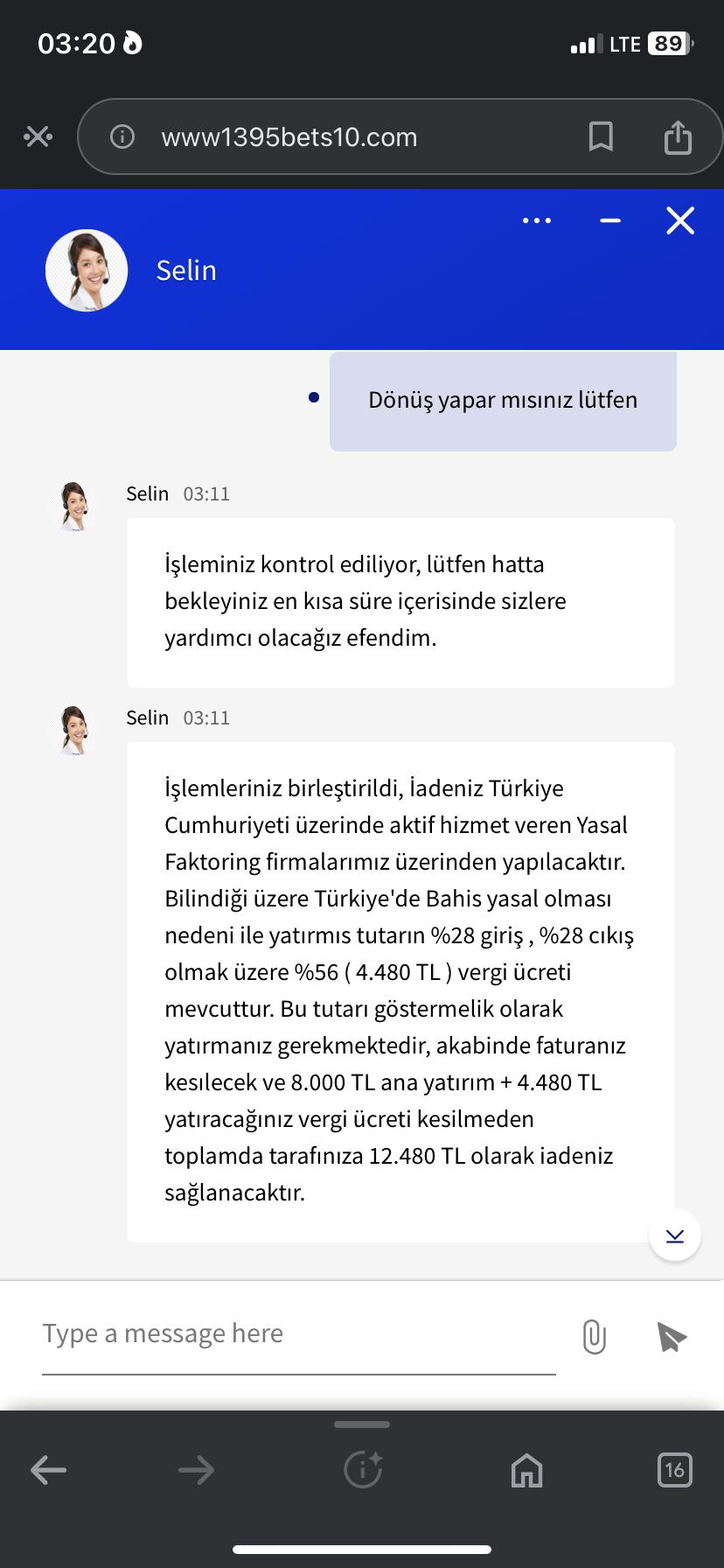Viewport: 724px width, 1568px height.
Task: Jump to the latest message in the chat
Action: [674, 1235]
